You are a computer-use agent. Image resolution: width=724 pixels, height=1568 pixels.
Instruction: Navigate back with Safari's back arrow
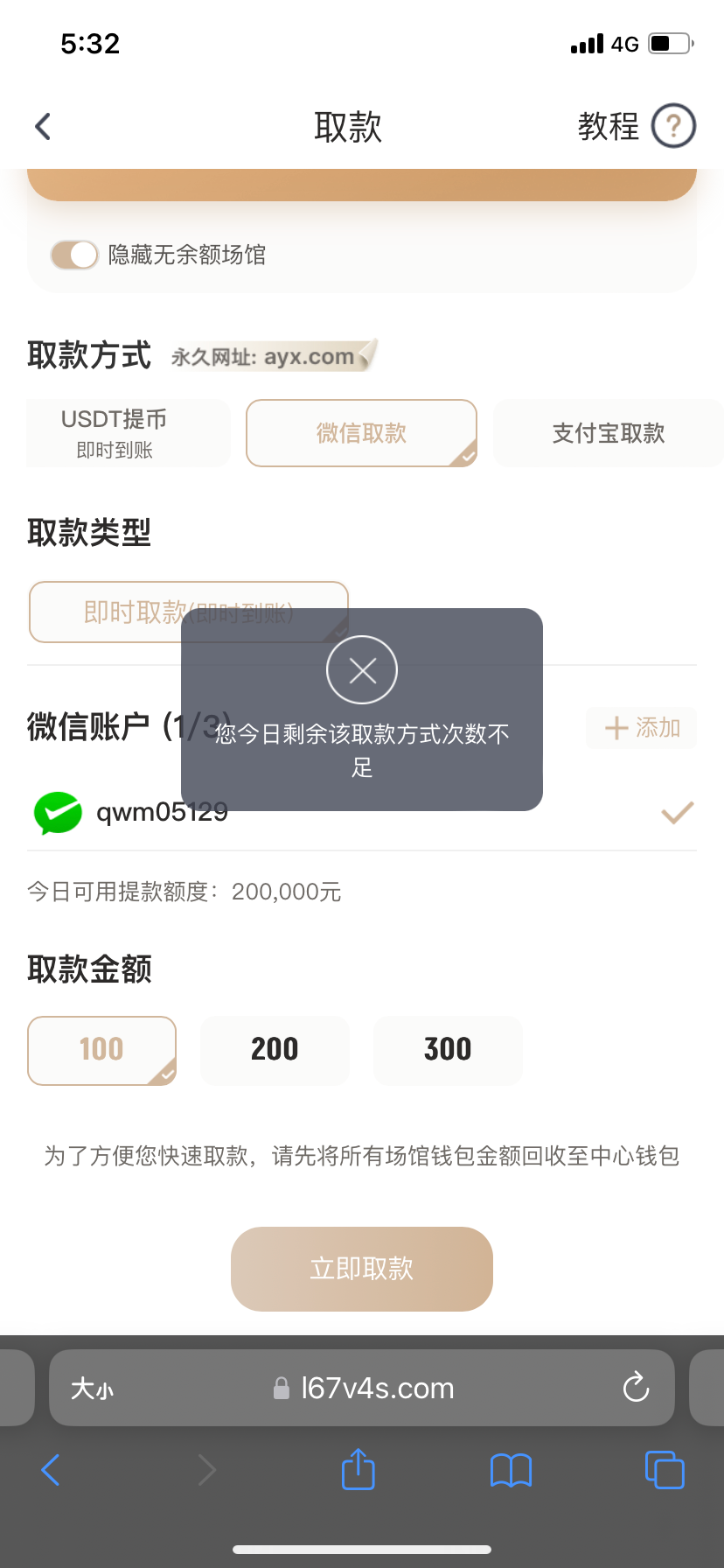pyautogui.click(x=51, y=1470)
